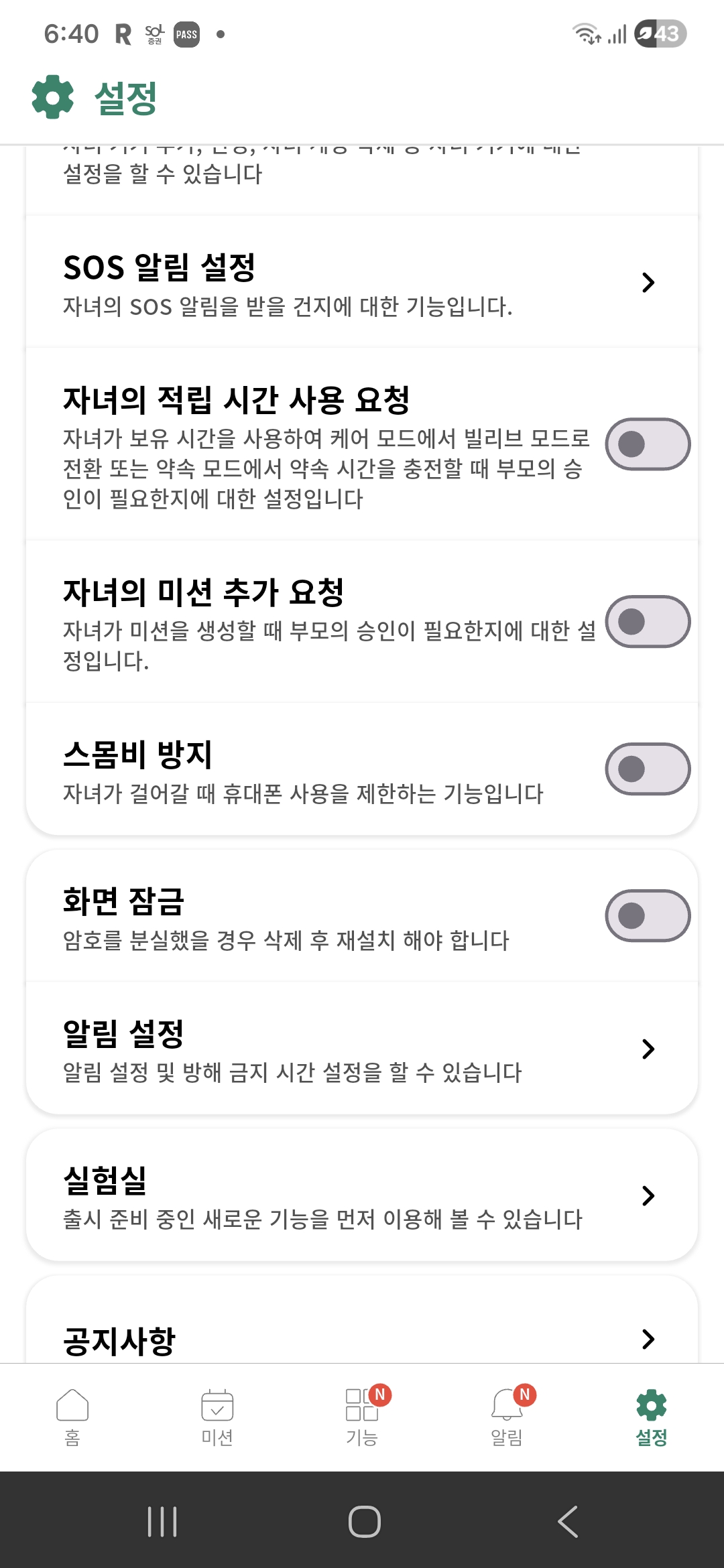Turn on 스몸비 방지
Screen dimensions: 724x1568
pos(647,769)
